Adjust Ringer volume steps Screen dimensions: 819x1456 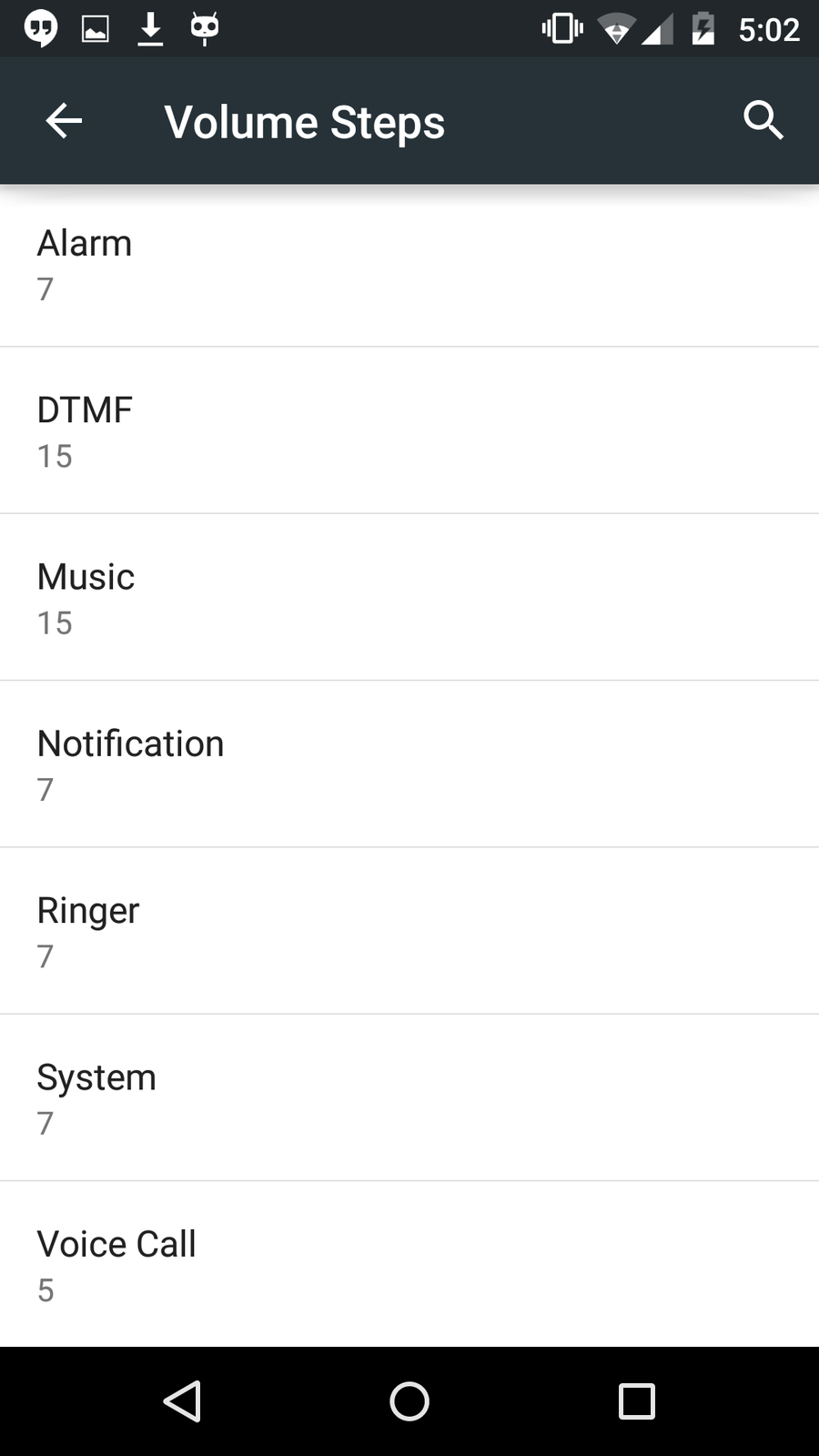click(x=409, y=931)
